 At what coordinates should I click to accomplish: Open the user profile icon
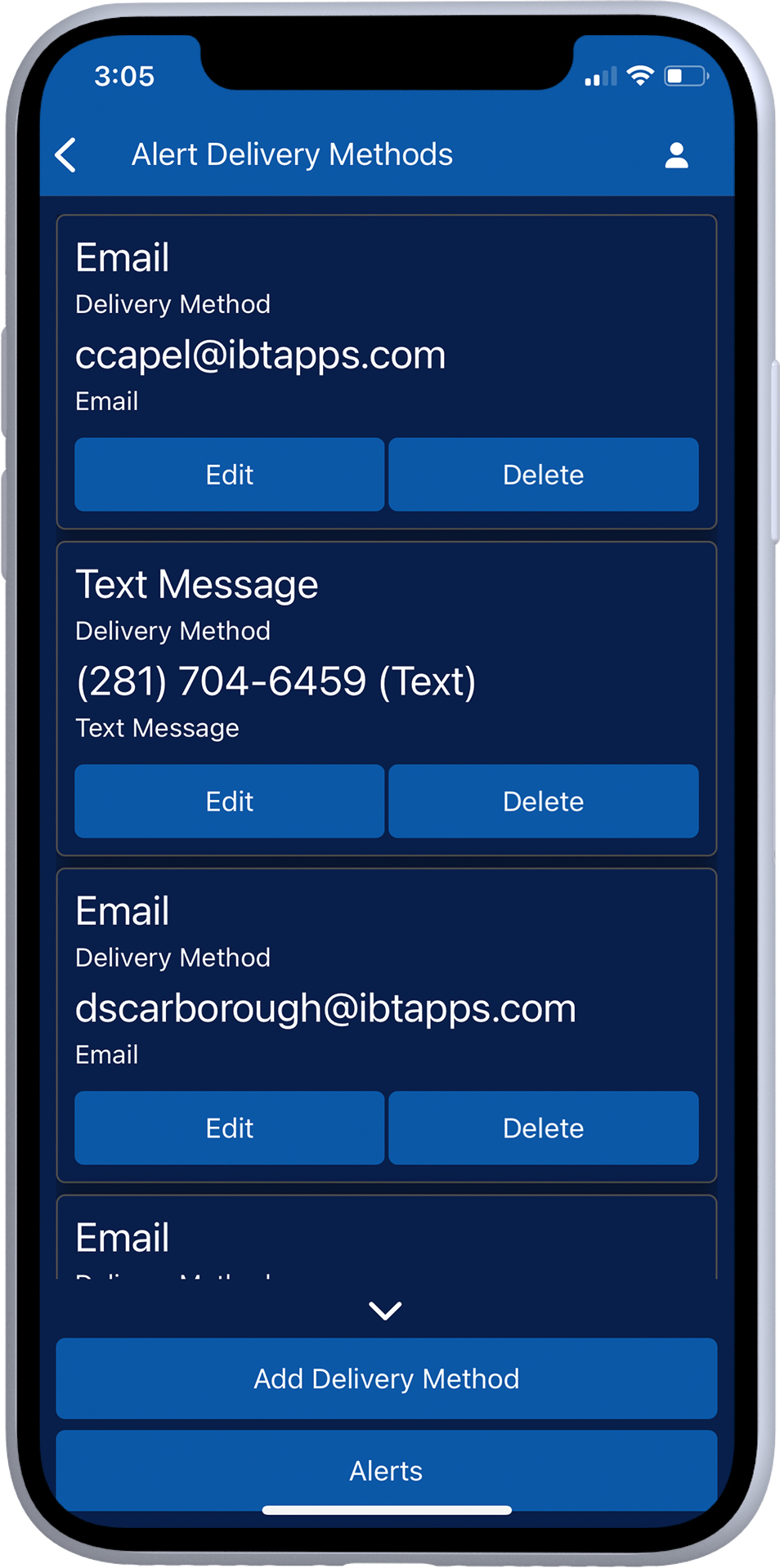click(x=676, y=155)
